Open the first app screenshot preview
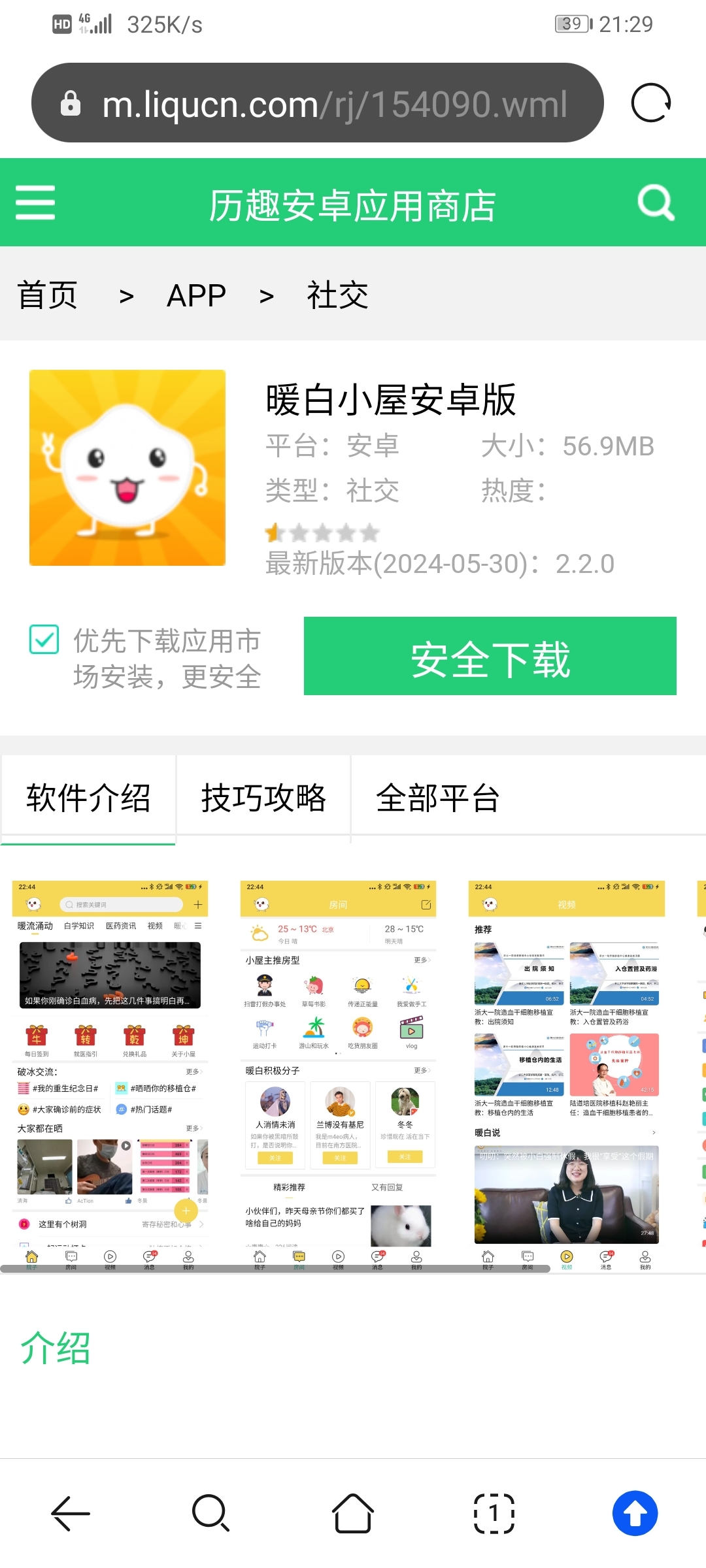The image size is (706, 1568). [x=110, y=1075]
